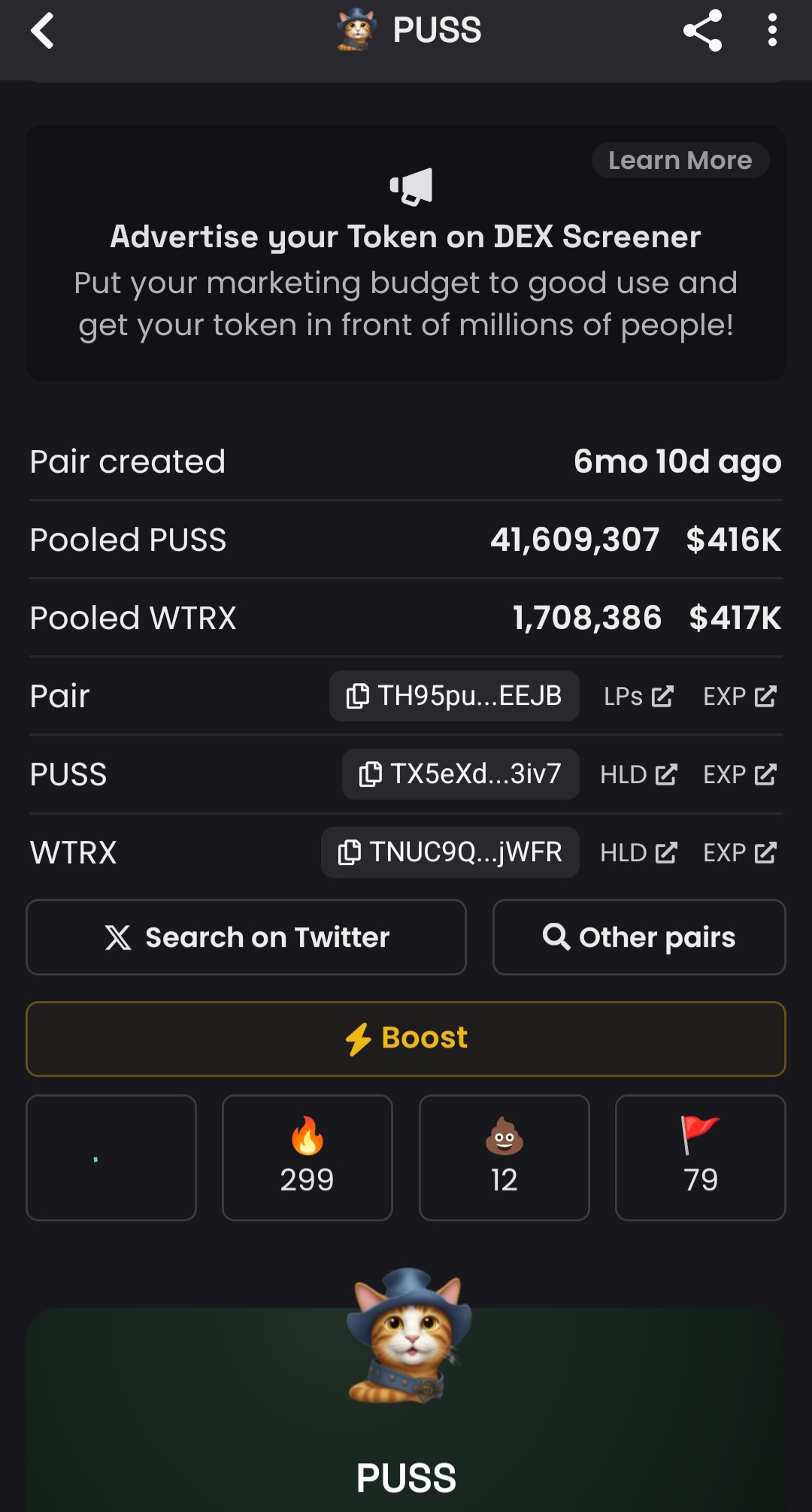Image resolution: width=812 pixels, height=1512 pixels.
Task: Copy pair address TH95pu...EEJB
Action: pos(454,696)
